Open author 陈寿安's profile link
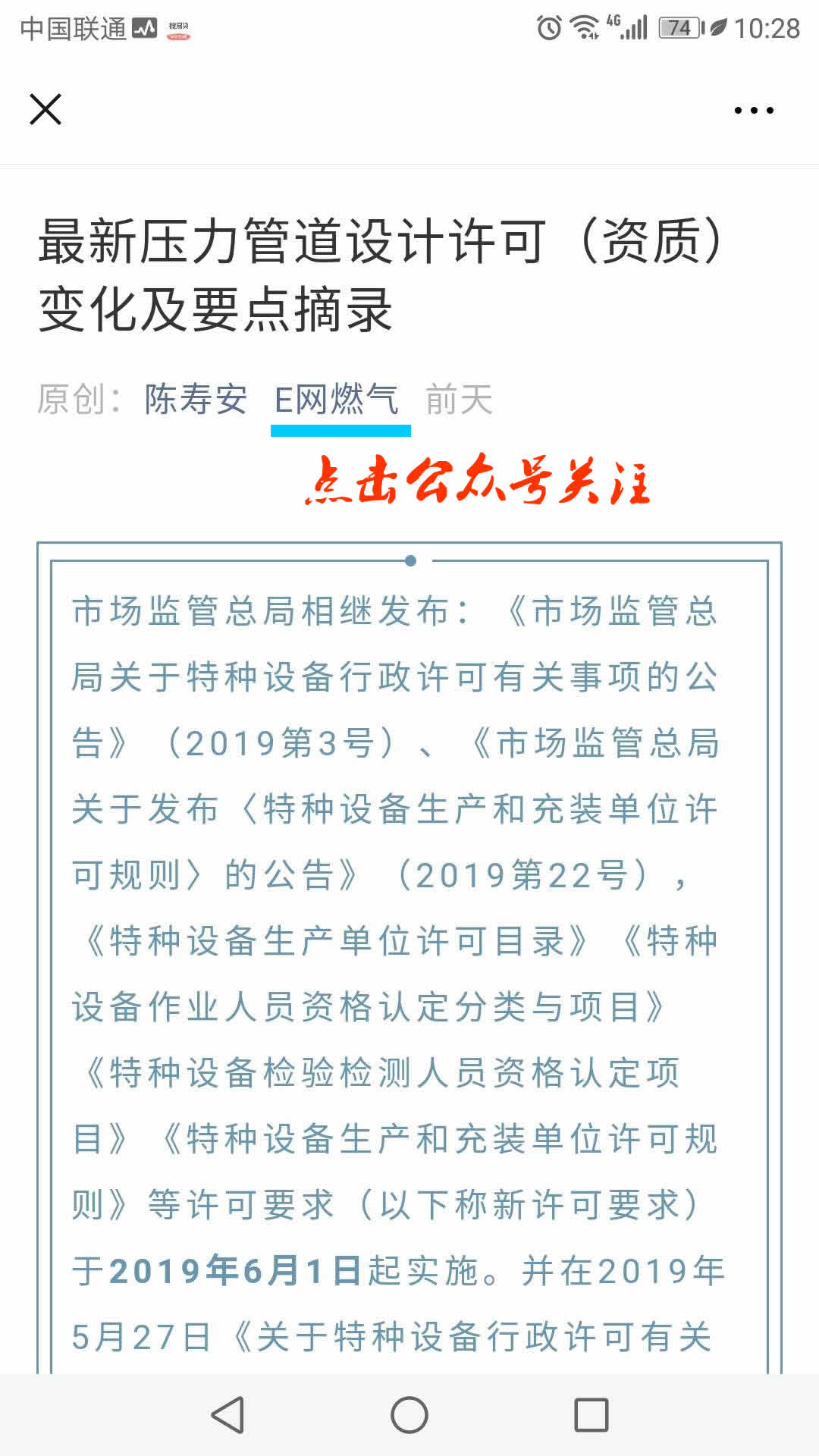The width and height of the screenshot is (819, 1456). click(196, 400)
